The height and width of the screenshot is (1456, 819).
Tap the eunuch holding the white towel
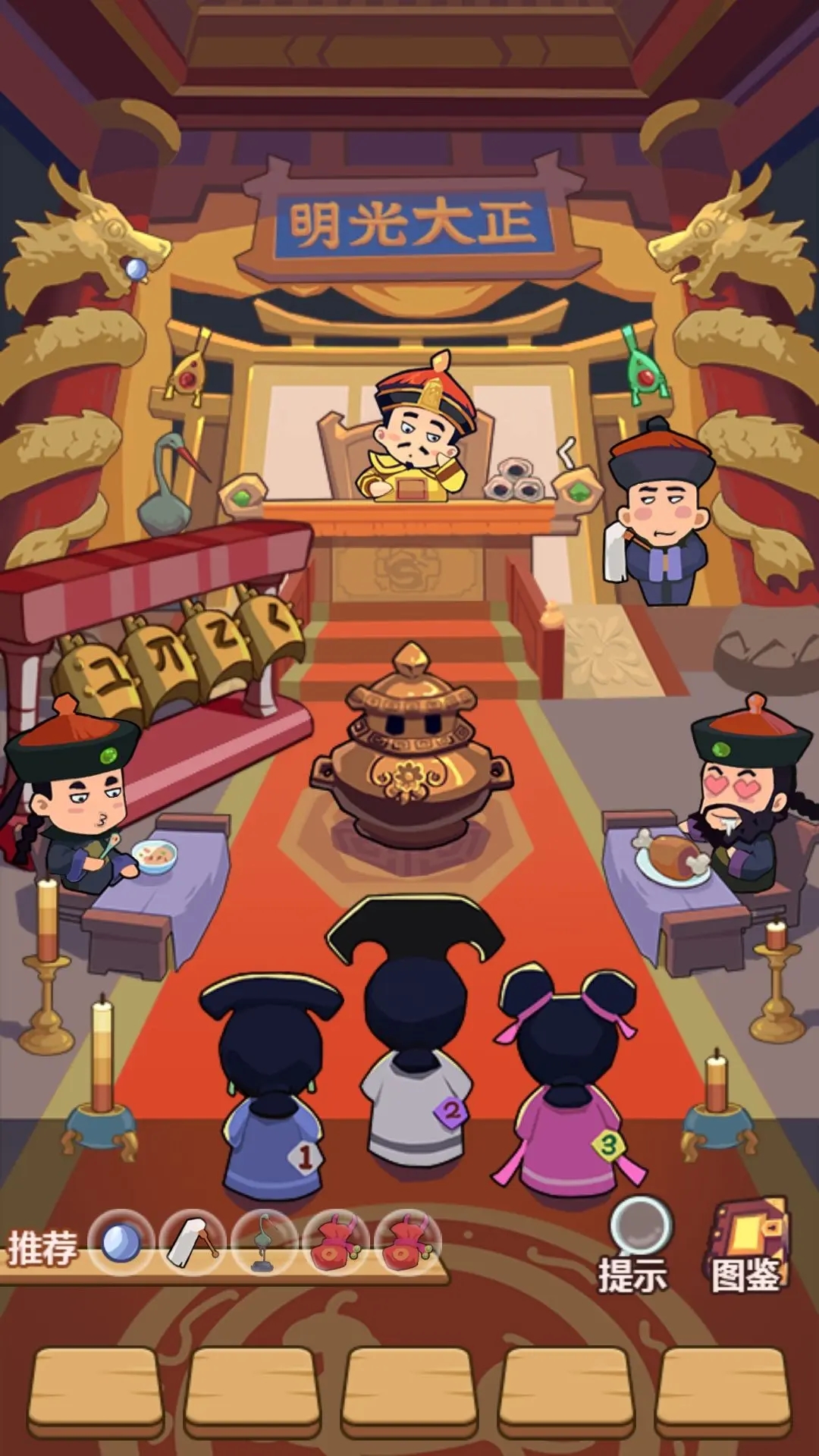coord(658,511)
